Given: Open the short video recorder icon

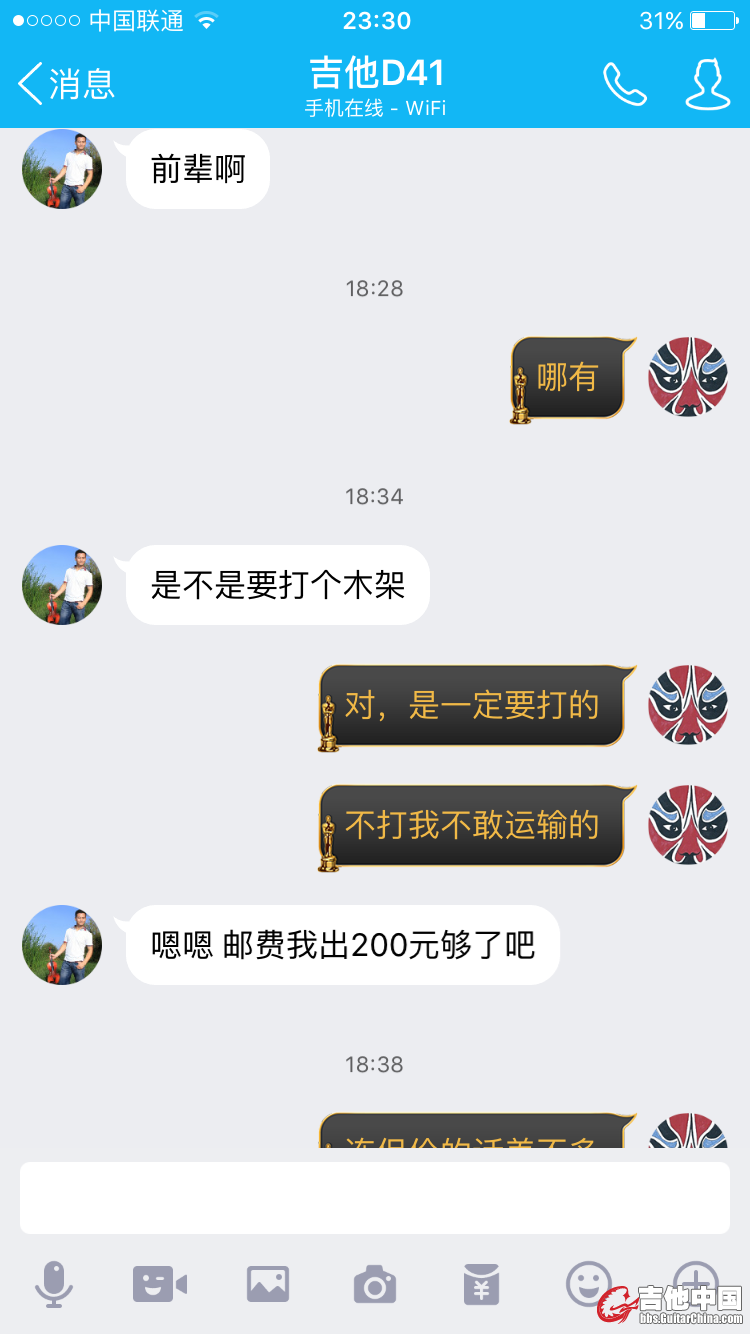Looking at the screenshot, I should pyautogui.click(x=160, y=1284).
